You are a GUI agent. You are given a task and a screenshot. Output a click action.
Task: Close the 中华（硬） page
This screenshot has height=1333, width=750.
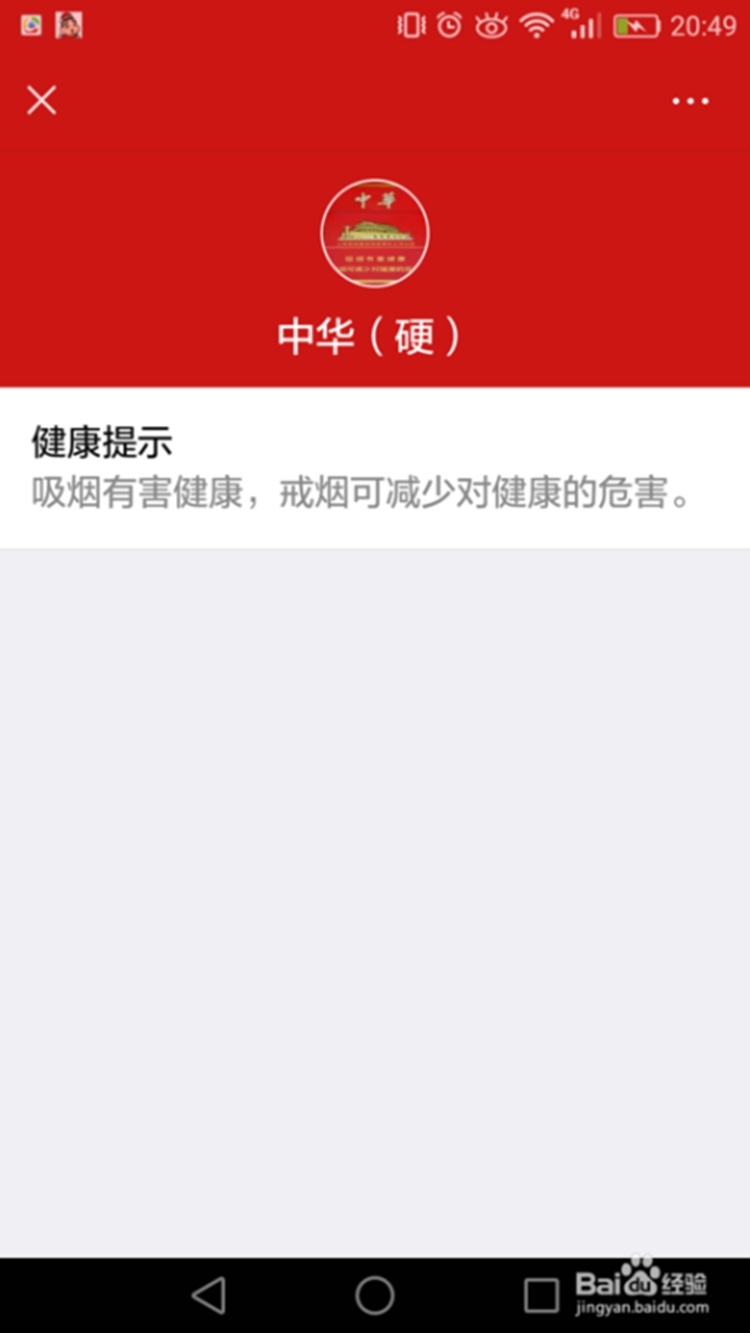(41, 100)
